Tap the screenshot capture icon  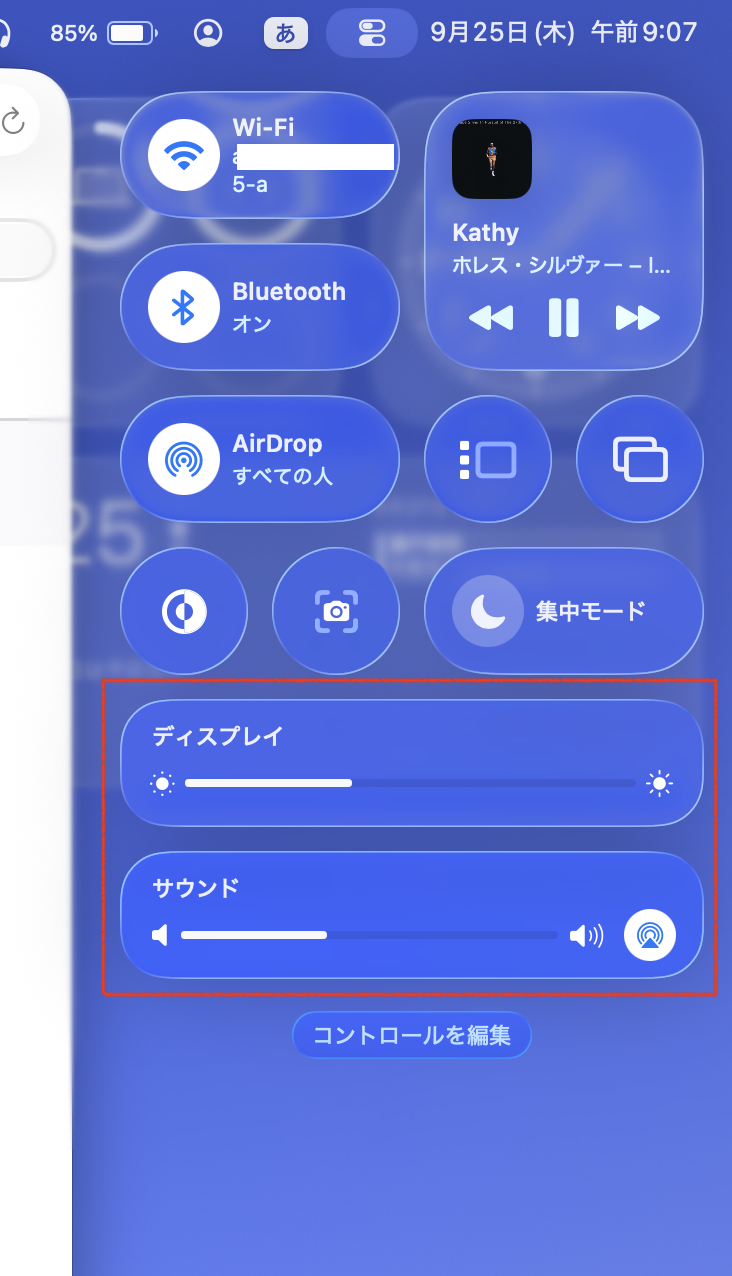click(336, 611)
